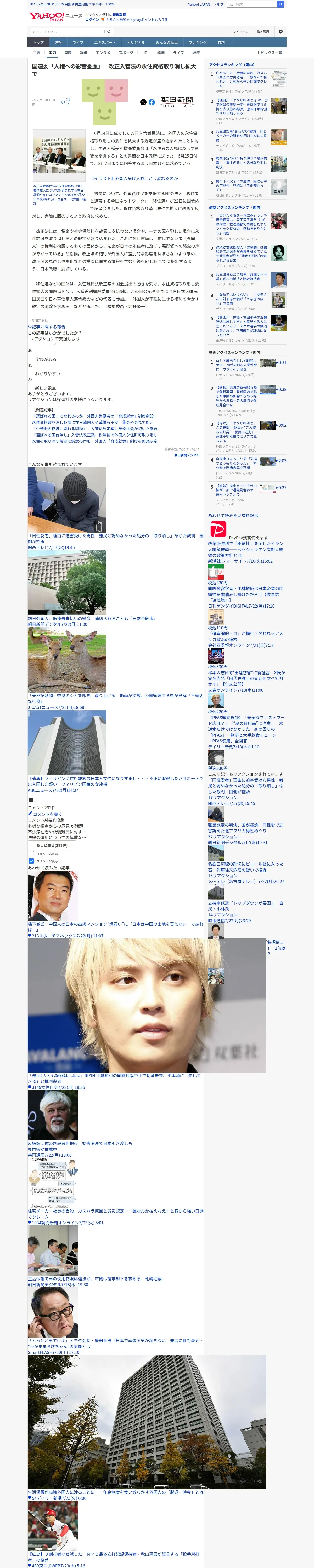Share article on Facebook
The width and height of the screenshot is (314, 1568).
pyautogui.click(x=152, y=102)
